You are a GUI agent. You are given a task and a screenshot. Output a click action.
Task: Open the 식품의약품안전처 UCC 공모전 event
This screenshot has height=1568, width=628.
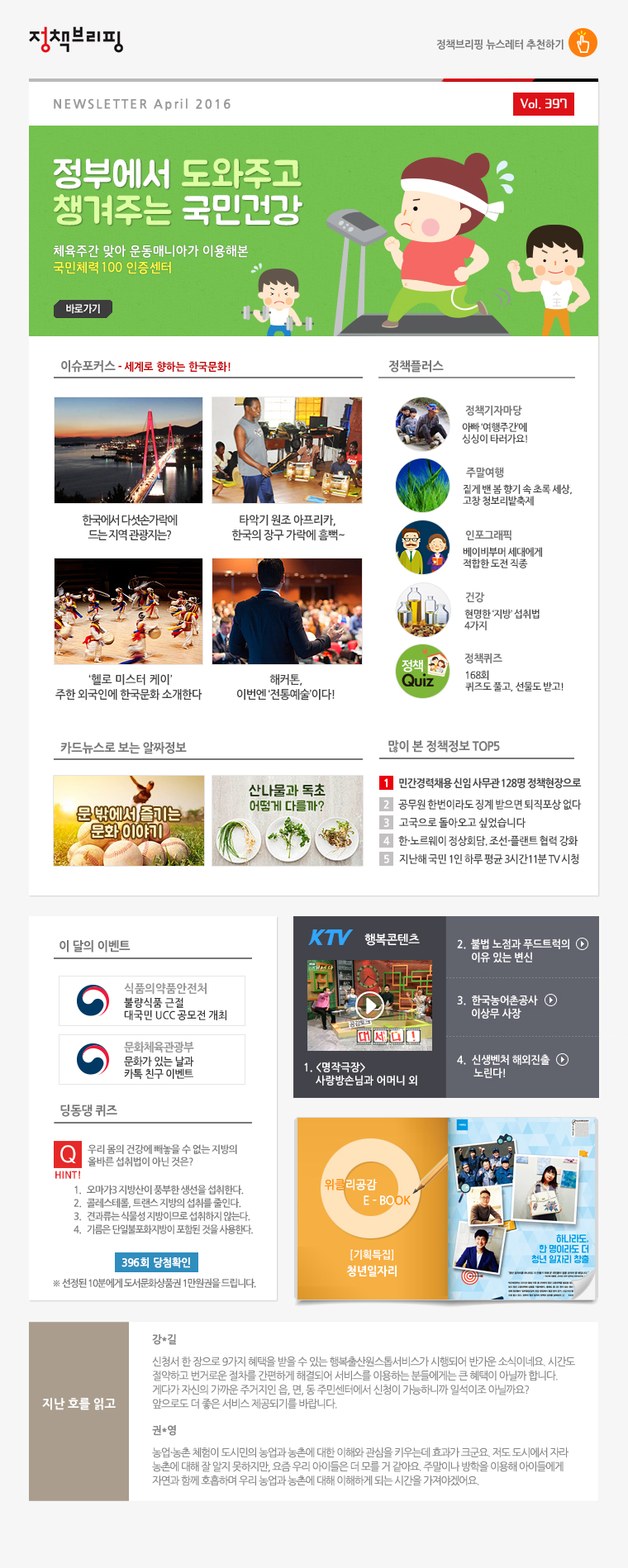pos(152,1000)
